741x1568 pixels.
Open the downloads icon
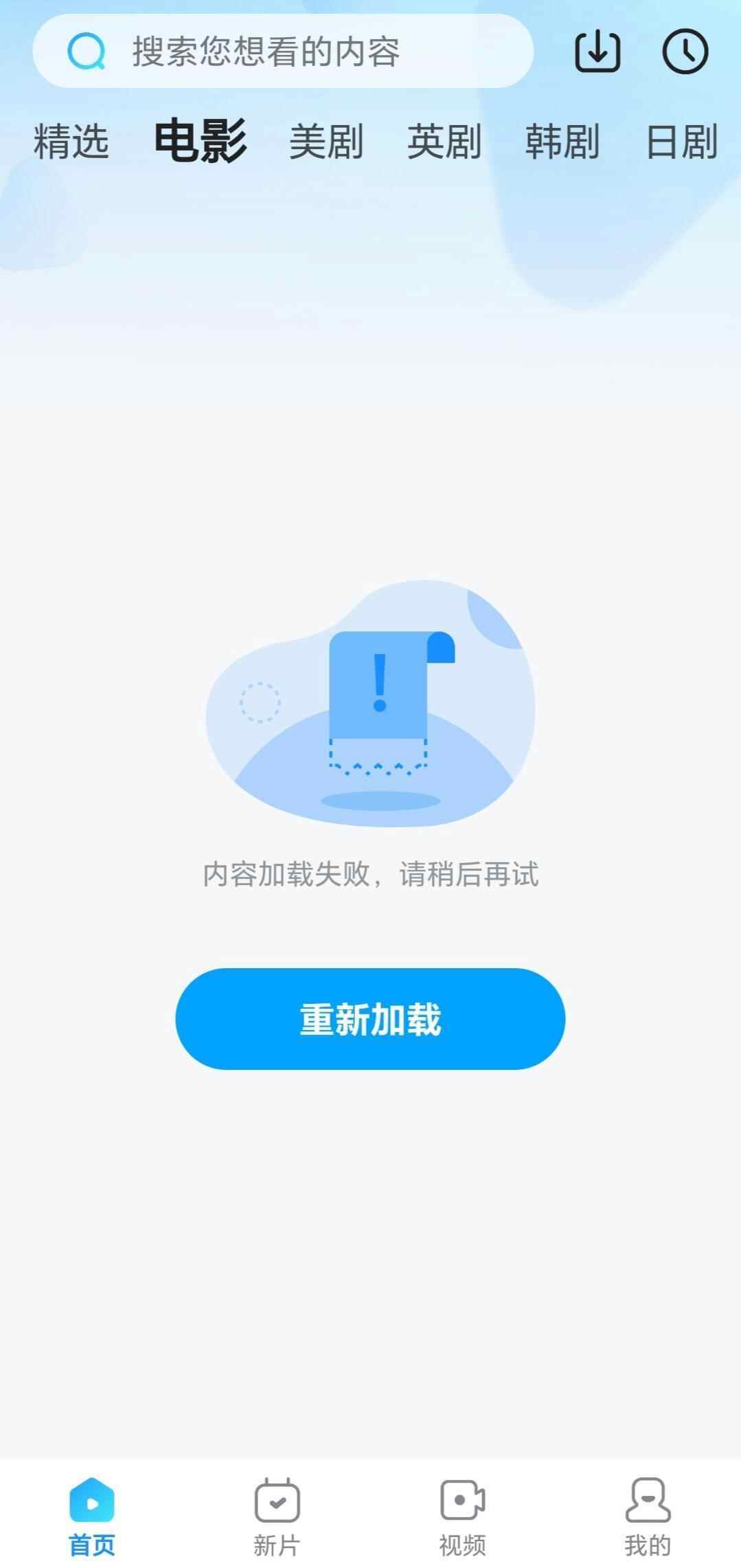(x=597, y=52)
